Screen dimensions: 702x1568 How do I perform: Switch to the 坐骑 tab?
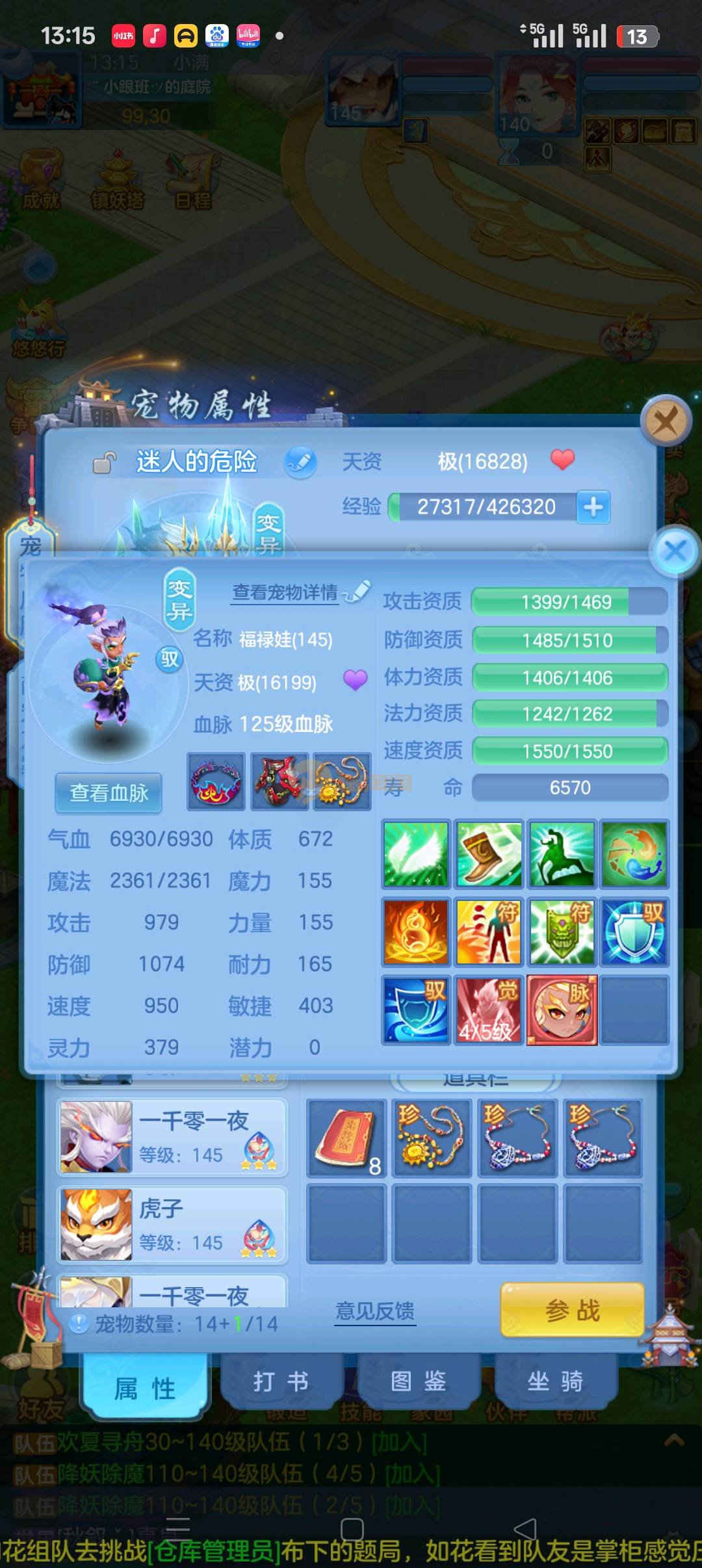point(555,1381)
